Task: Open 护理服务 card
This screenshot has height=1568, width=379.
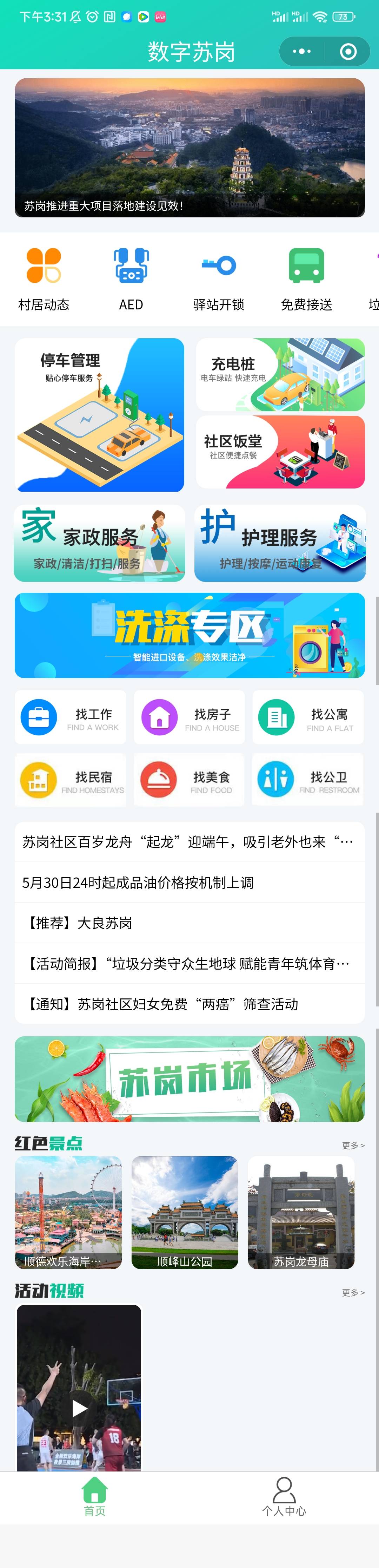Action: click(280, 543)
